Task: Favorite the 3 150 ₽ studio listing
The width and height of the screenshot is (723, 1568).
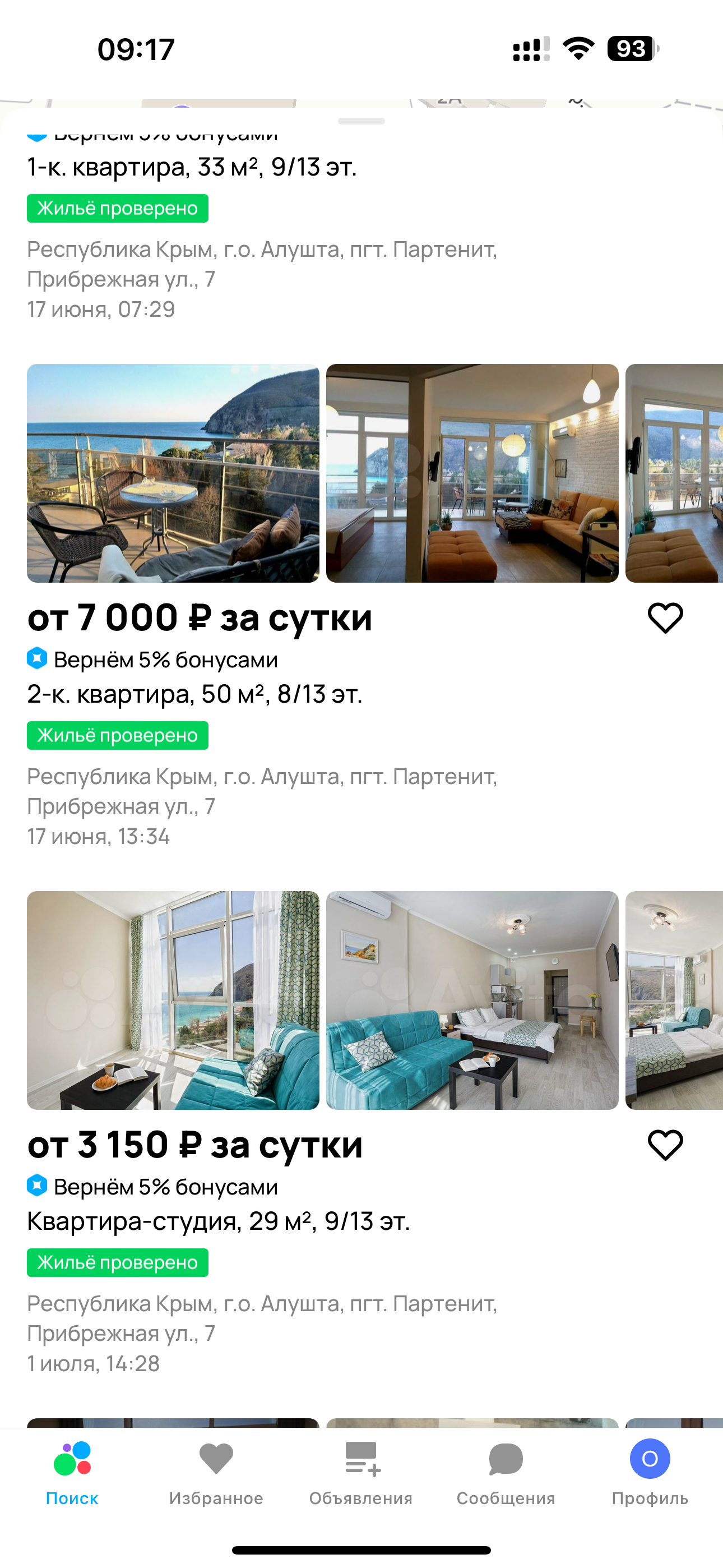Action: click(665, 1145)
